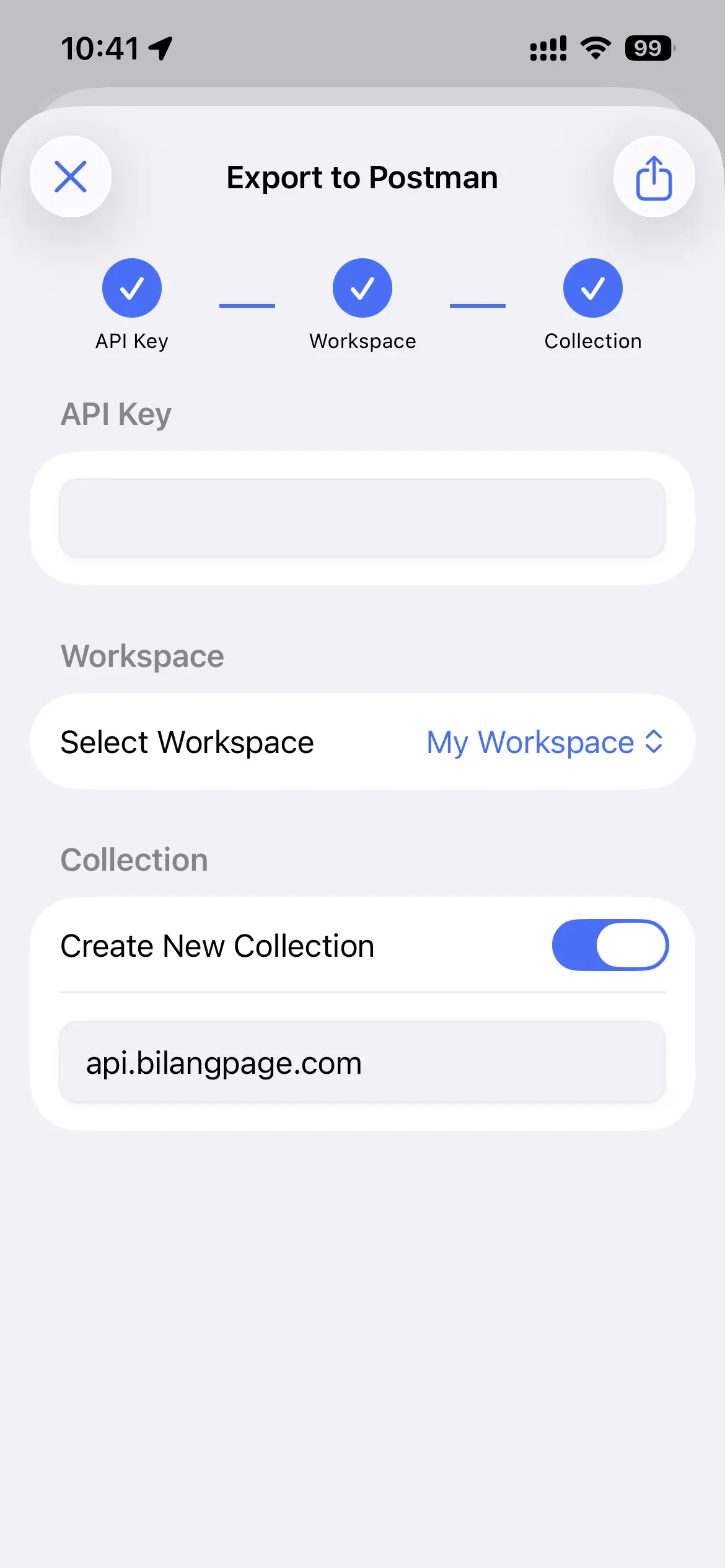Screen dimensions: 725x1568
Task: Tap the share export icon
Action: [x=654, y=176]
